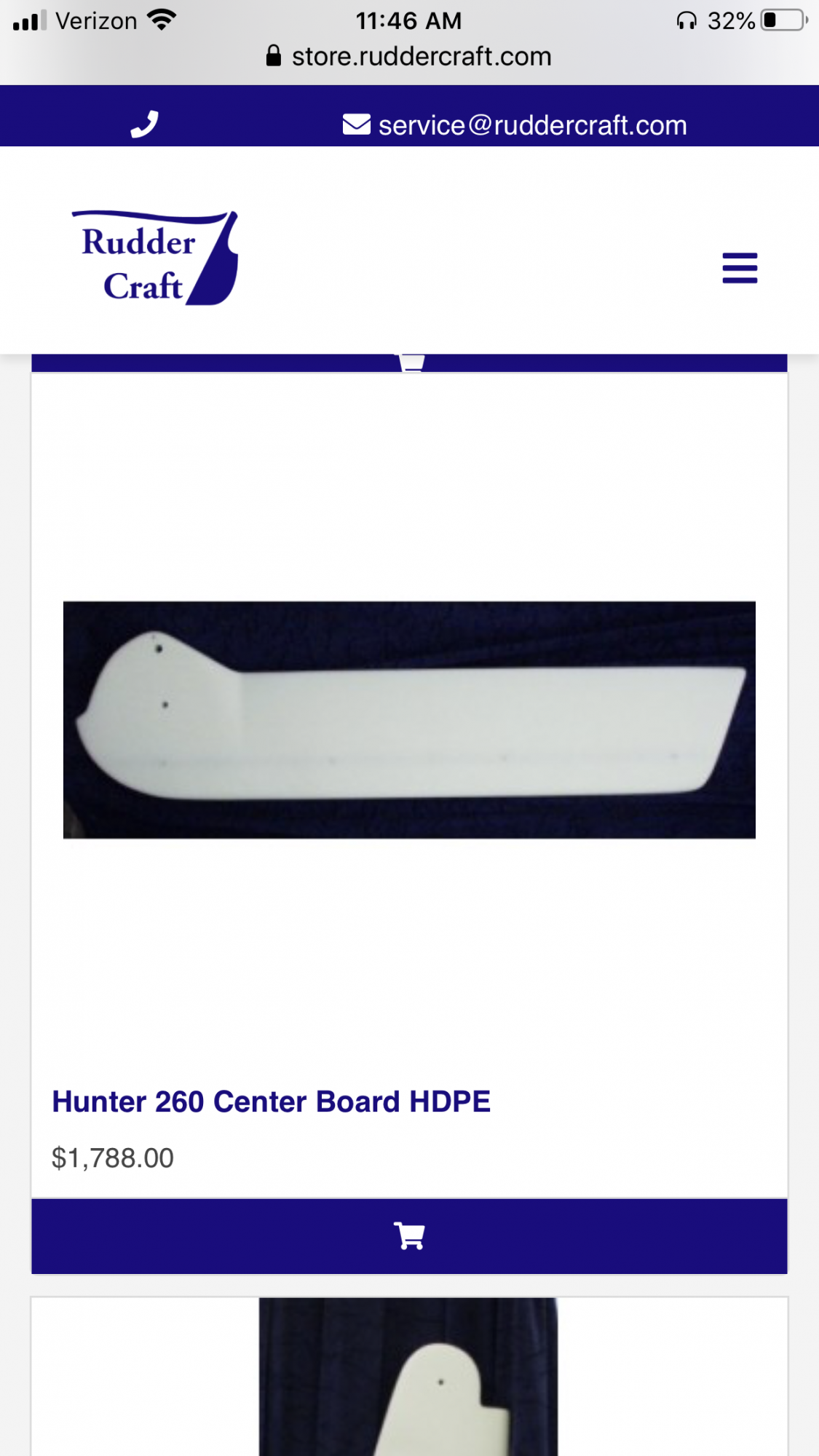Image resolution: width=819 pixels, height=1456 pixels.
Task: Open the hamburger navigation menu
Action: 740,268
